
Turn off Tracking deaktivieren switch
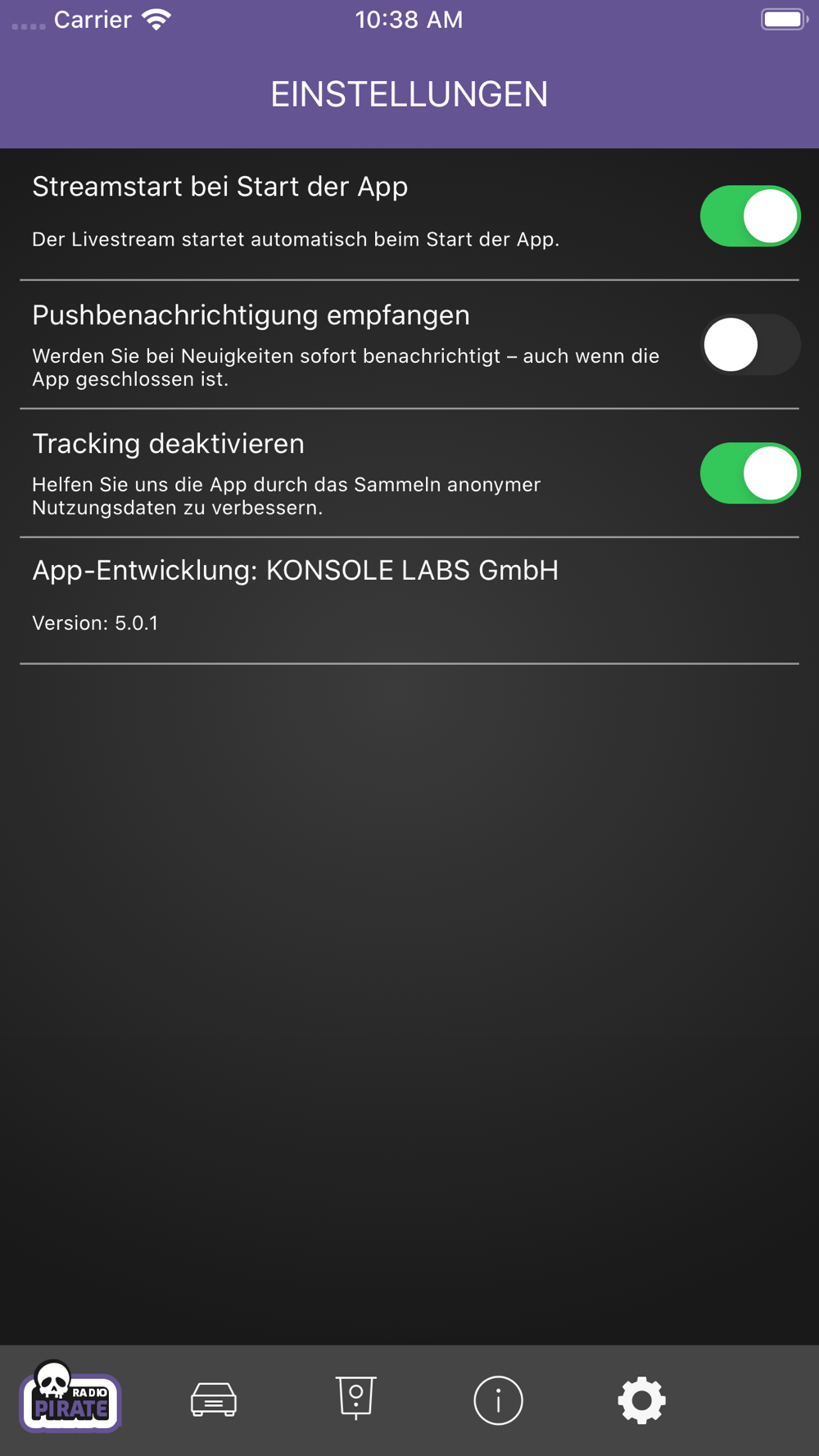(749, 473)
